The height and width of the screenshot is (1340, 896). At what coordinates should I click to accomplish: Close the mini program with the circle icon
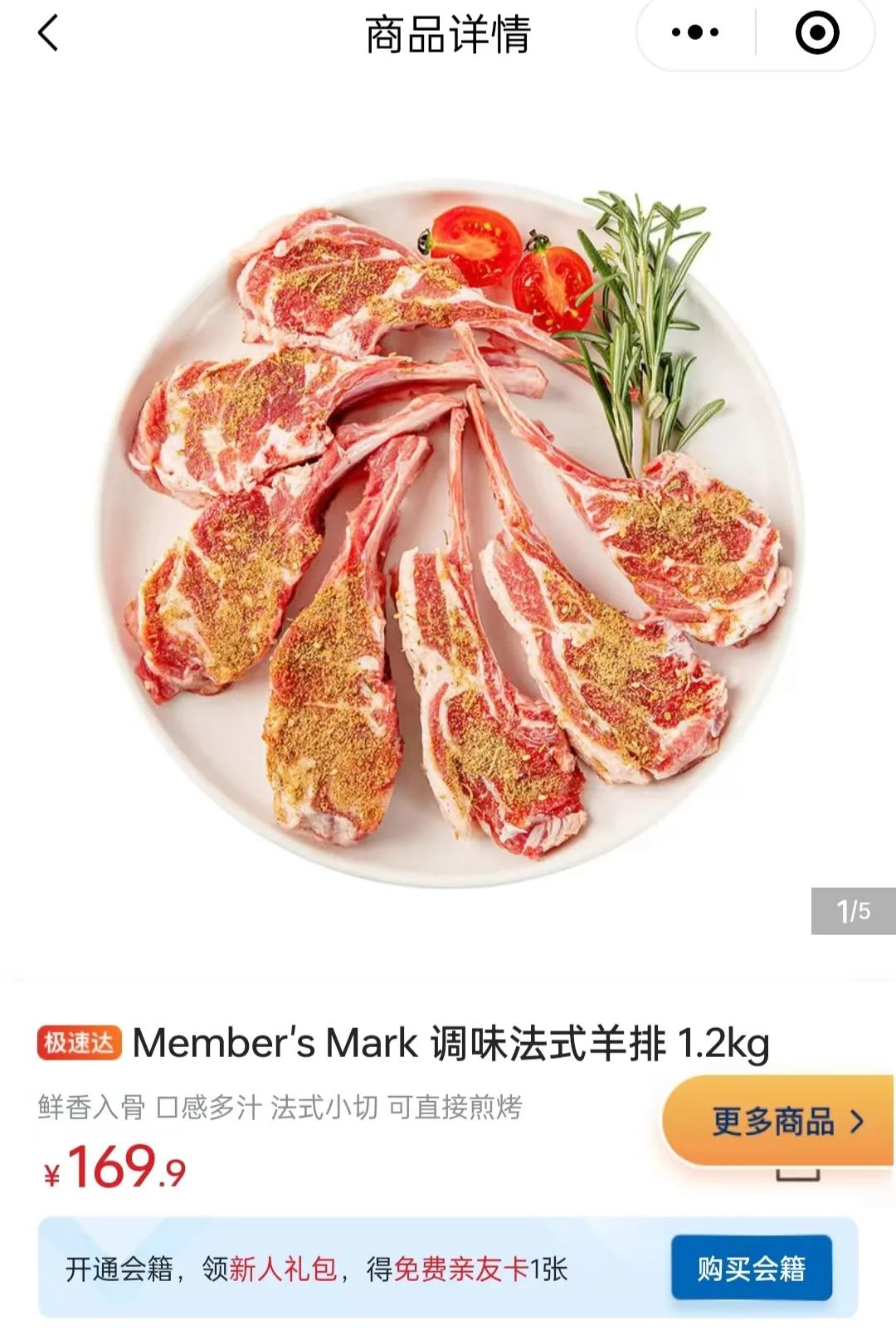(817, 33)
